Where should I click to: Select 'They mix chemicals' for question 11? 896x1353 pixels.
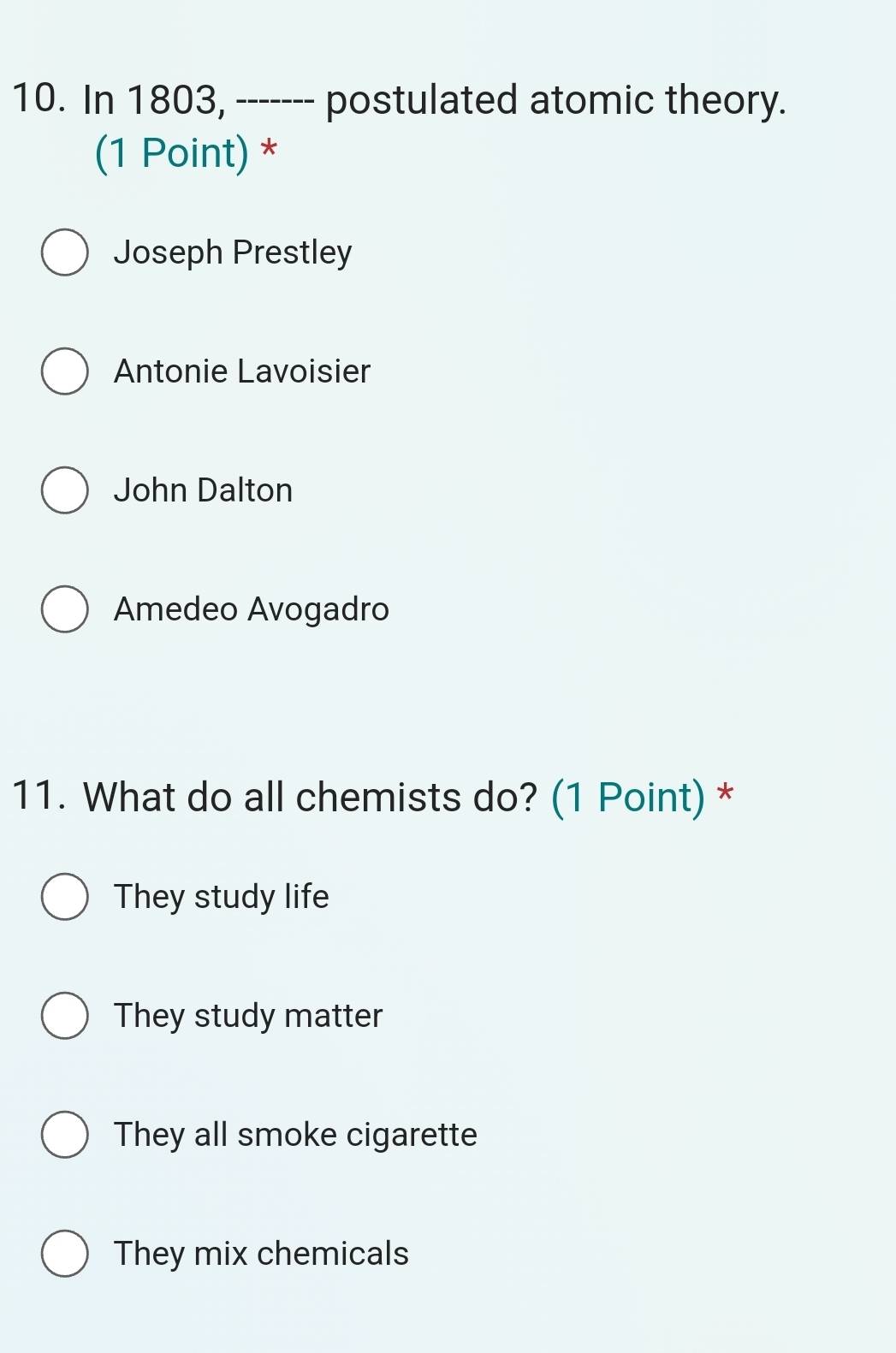pos(64,1253)
